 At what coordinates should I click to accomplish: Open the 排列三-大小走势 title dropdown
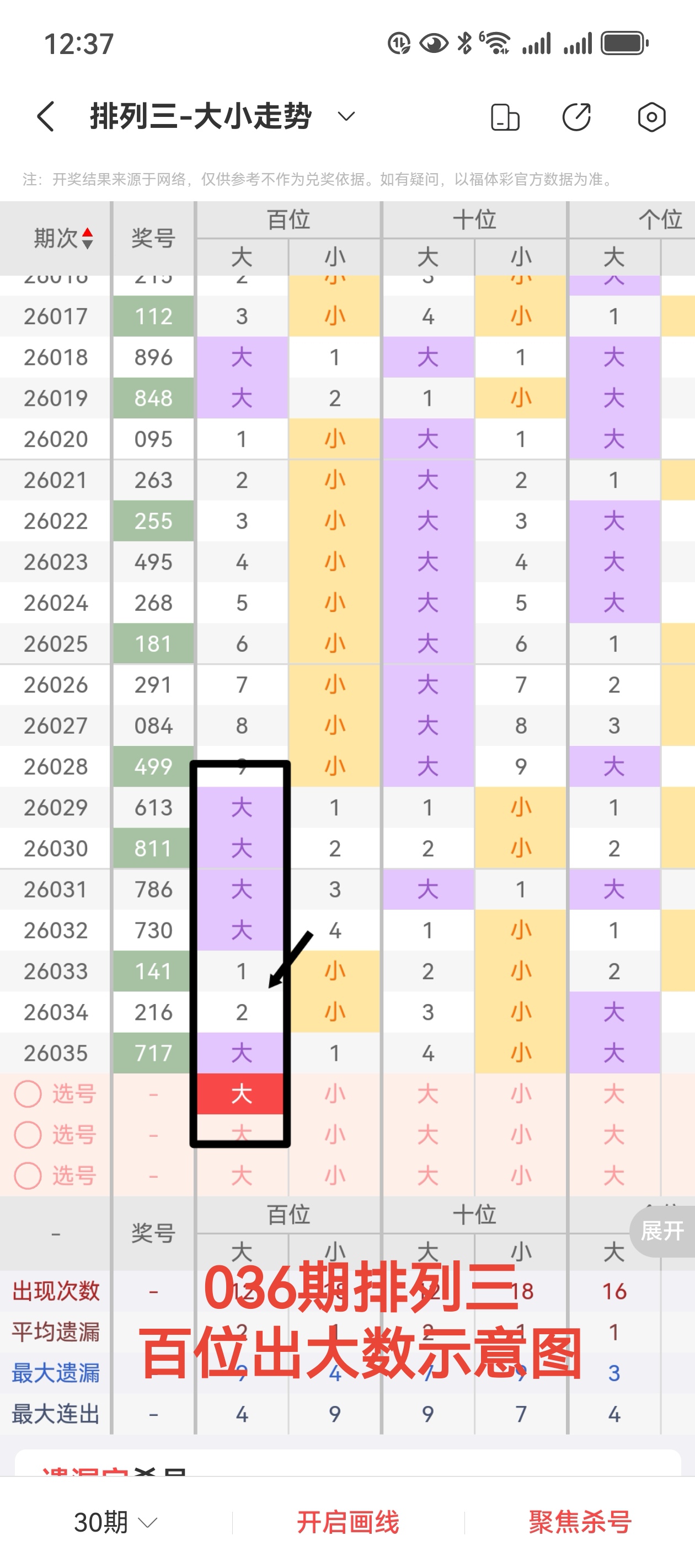click(x=346, y=116)
